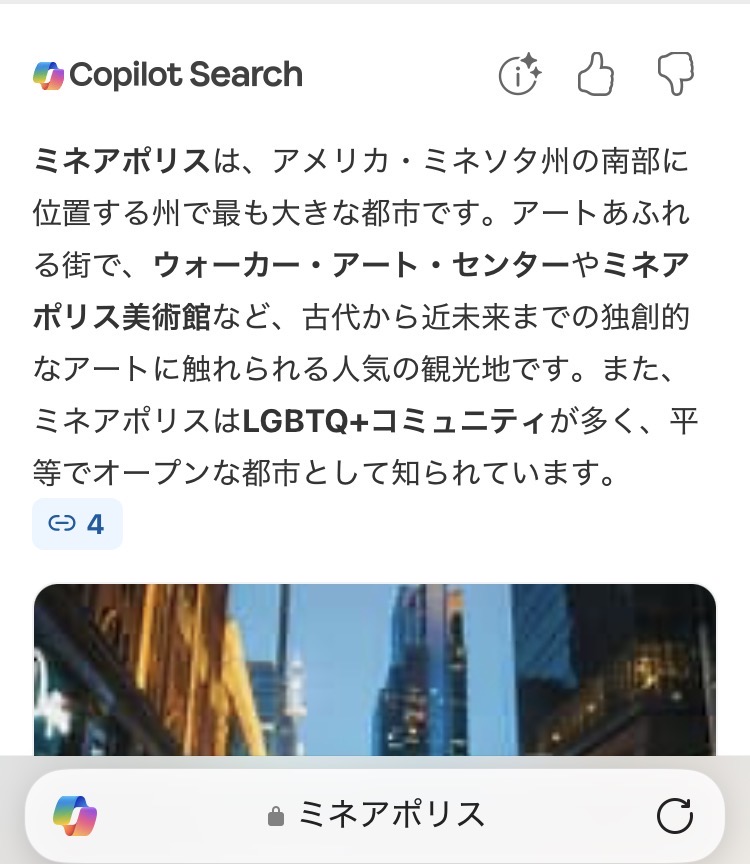Open the Minneapolis city photo
750x864 pixels.
(375, 670)
